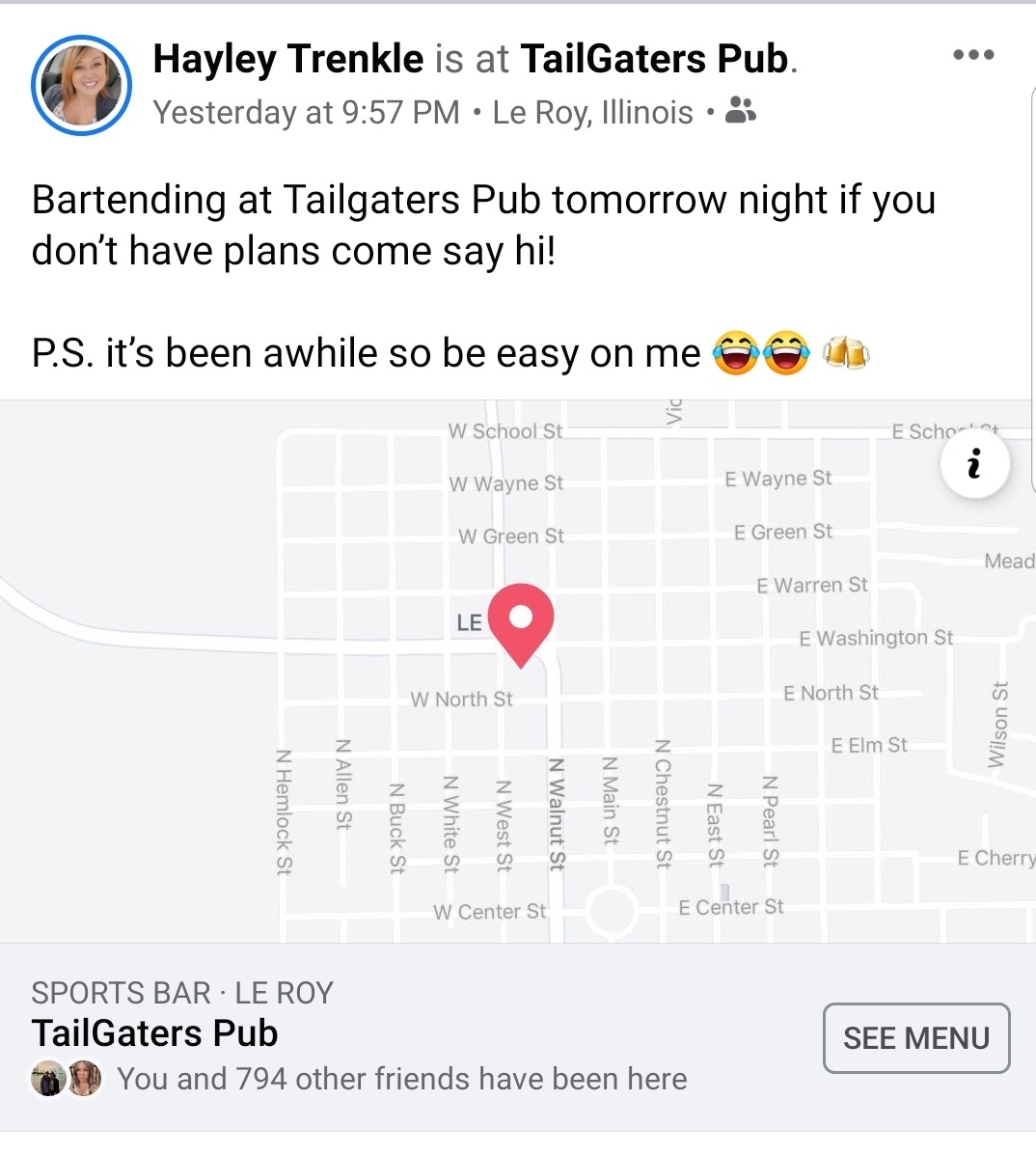Open Hayley Trenkle's profile picture
Screen dimensions: 1036x1155
tap(81, 85)
